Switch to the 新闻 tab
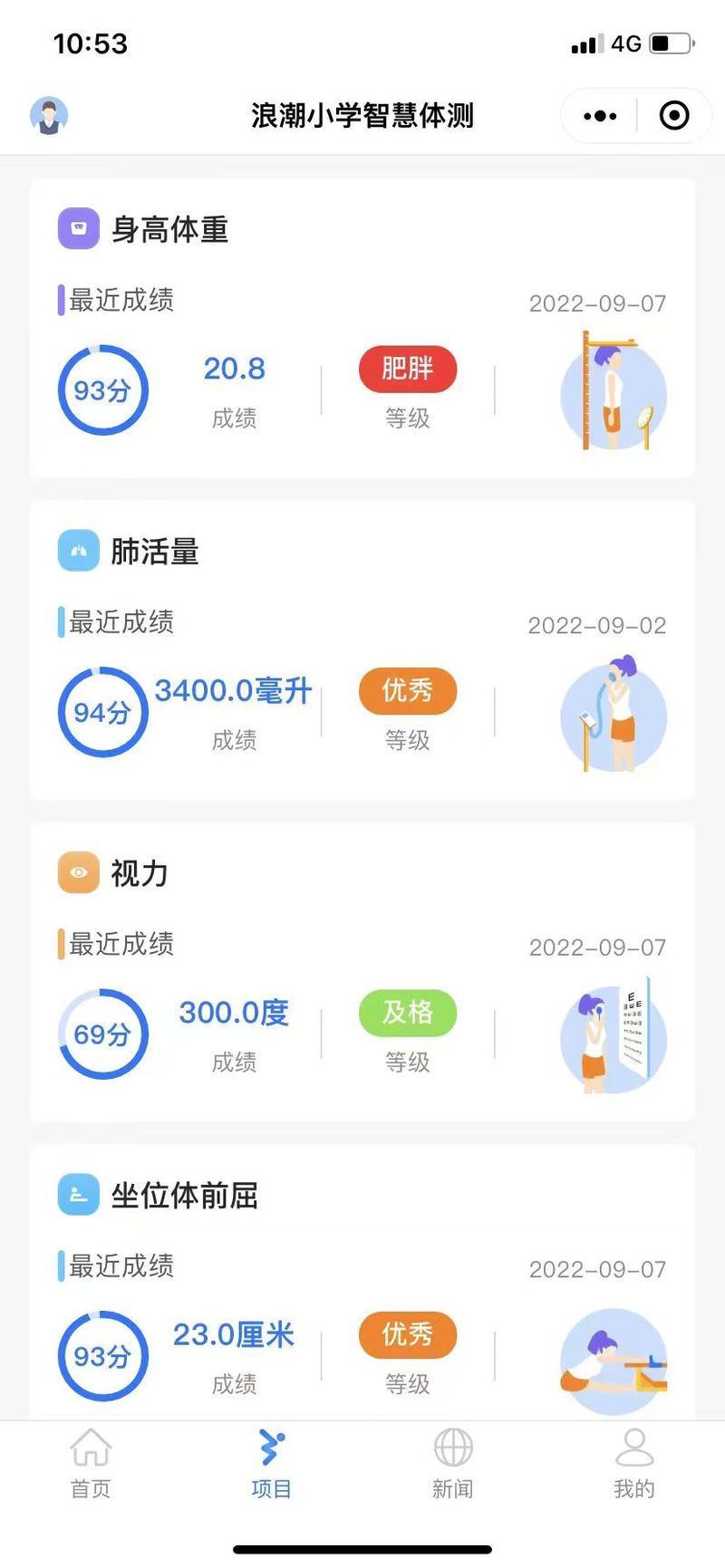725x1568 pixels. tap(453, 1463)
